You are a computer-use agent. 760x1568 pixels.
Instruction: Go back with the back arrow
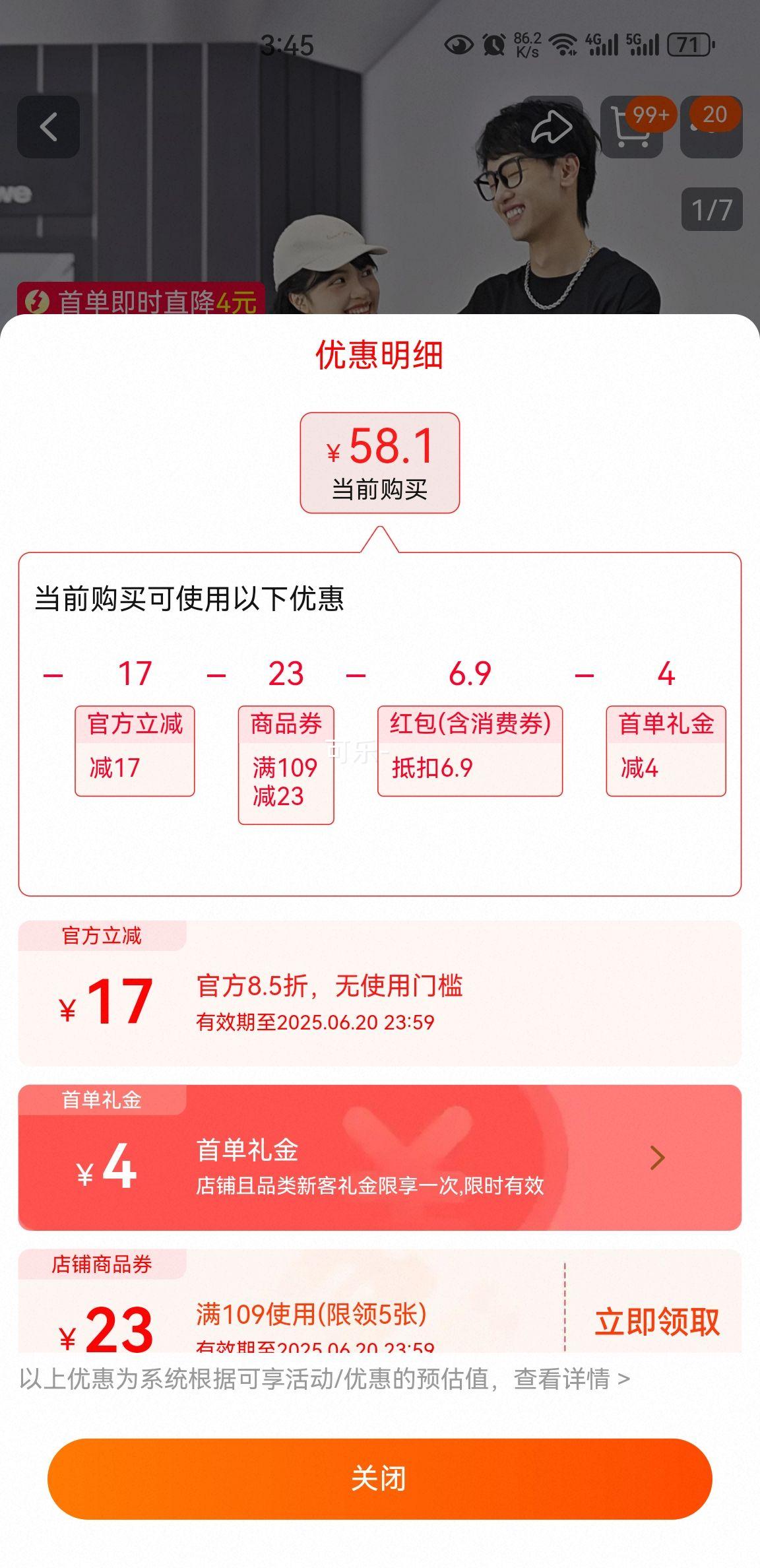[x=48, y=127]
